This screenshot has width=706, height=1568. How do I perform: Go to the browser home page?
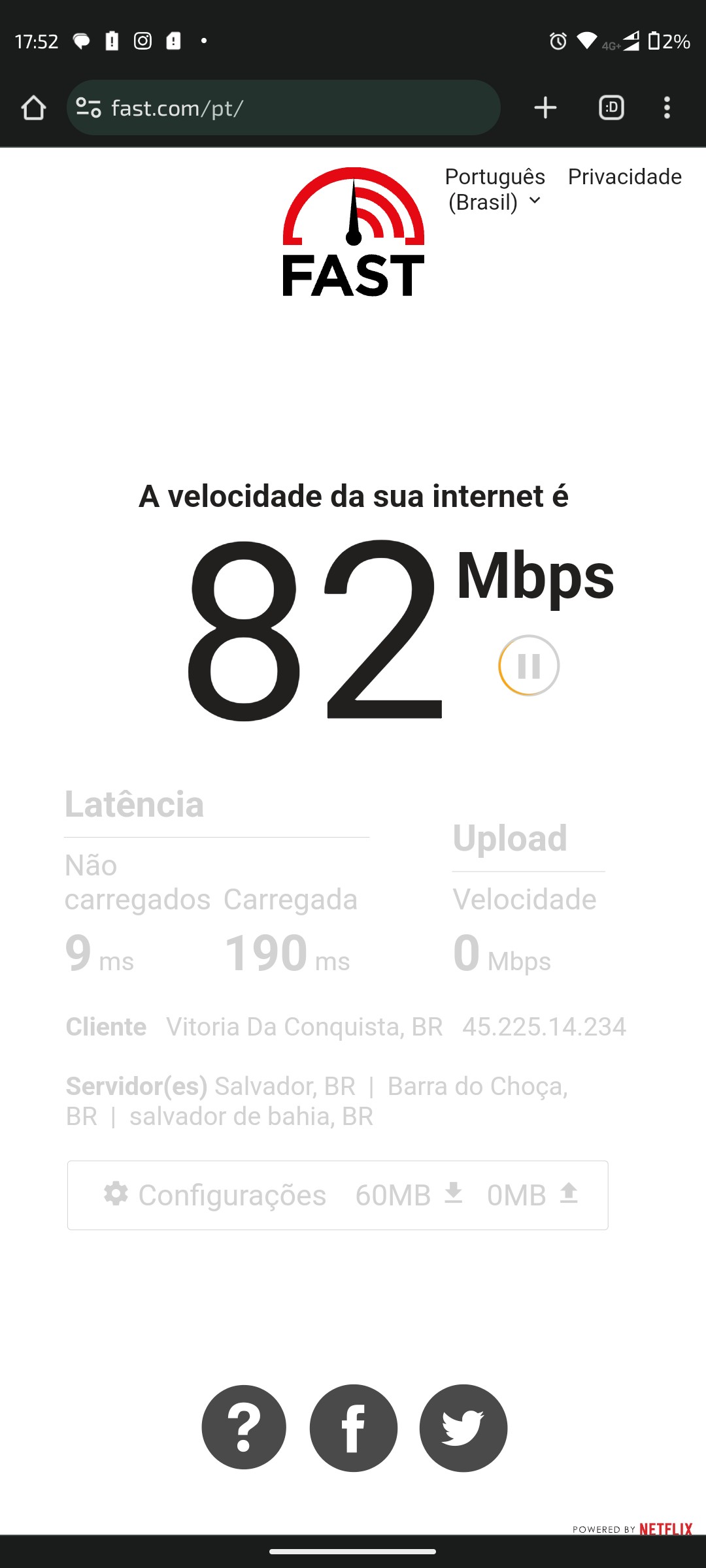pyautogui.click(x=33, y=108)
